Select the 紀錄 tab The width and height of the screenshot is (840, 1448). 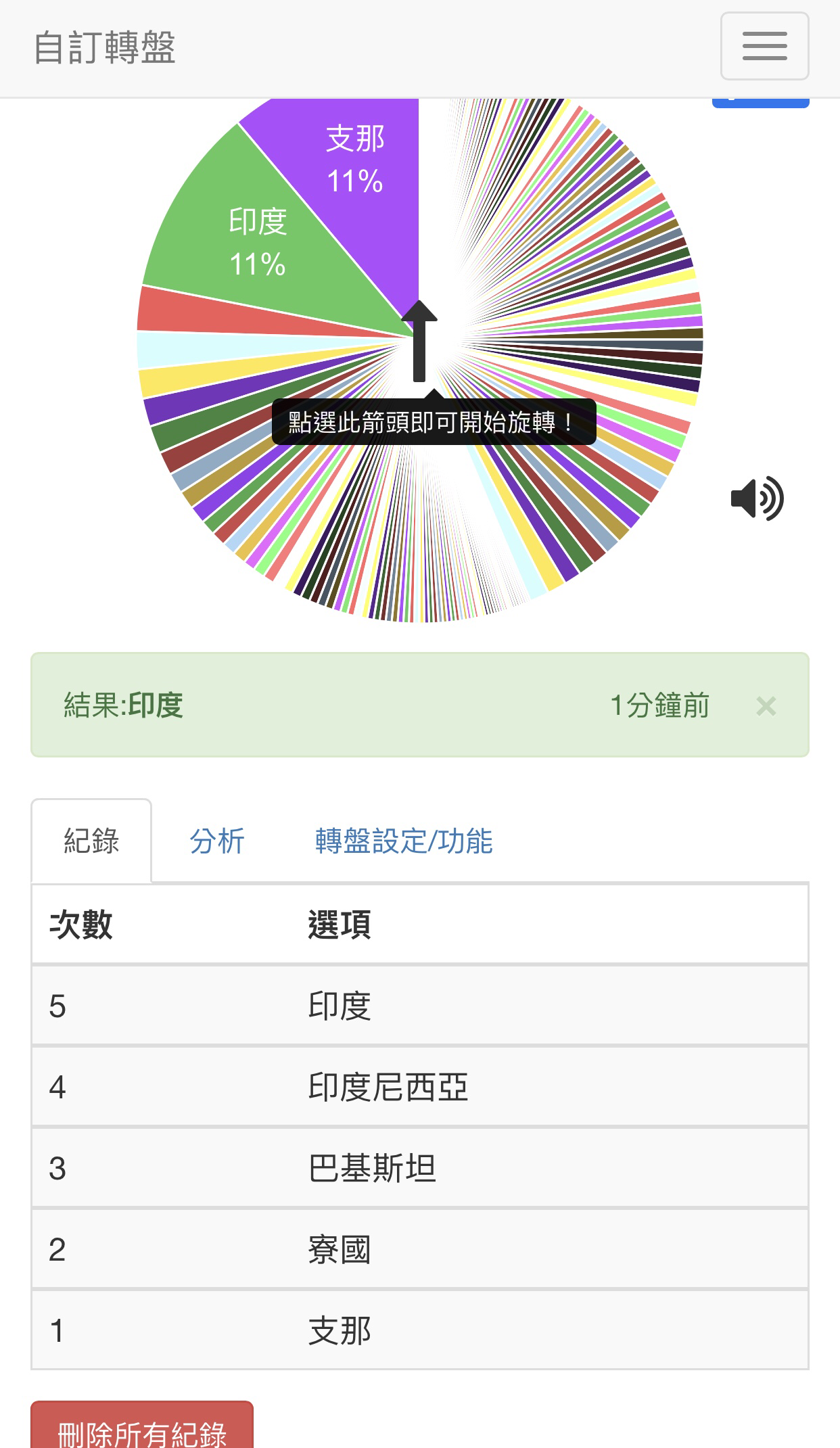pos(91,841)
